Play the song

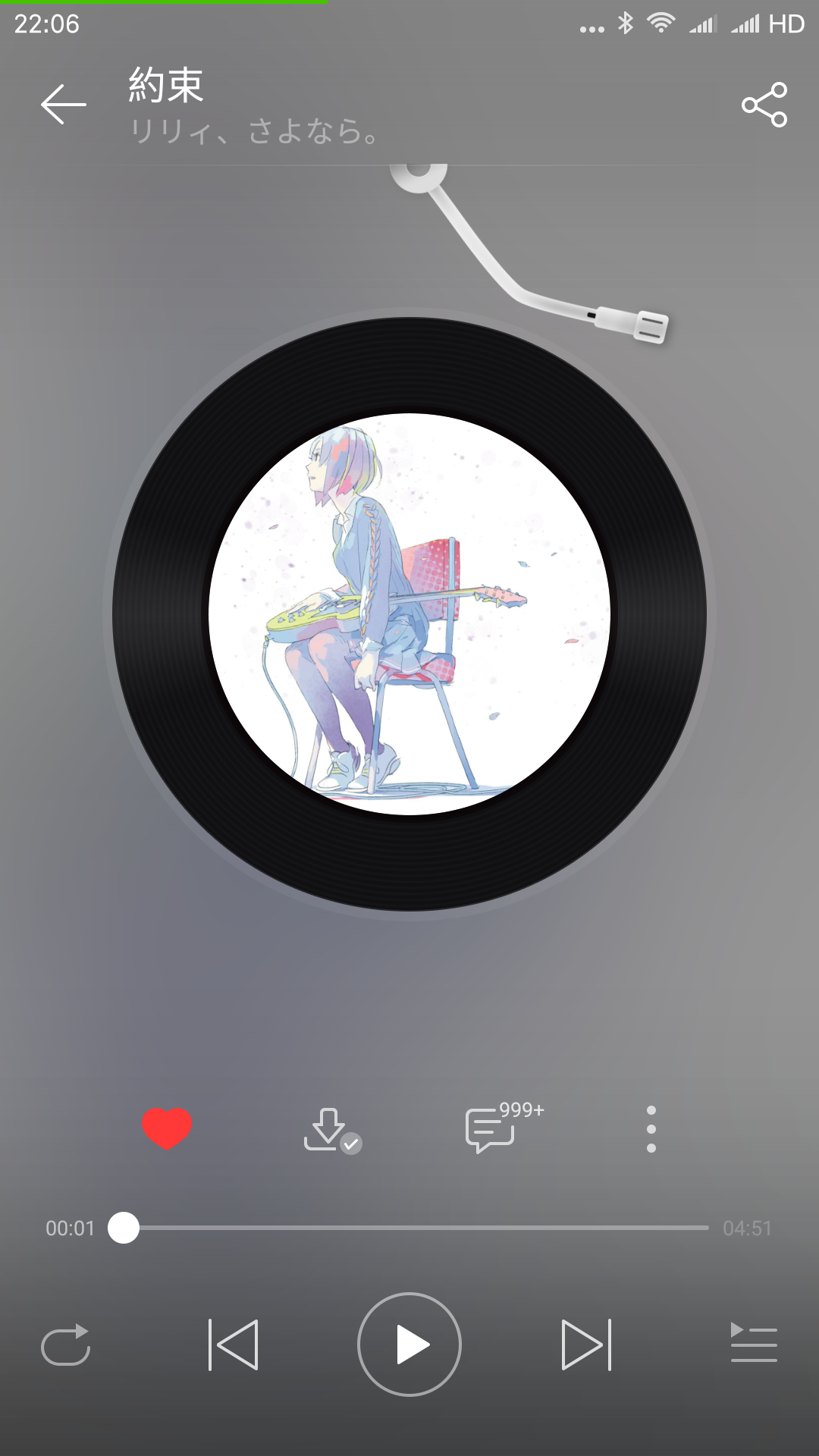[409, 1345]
